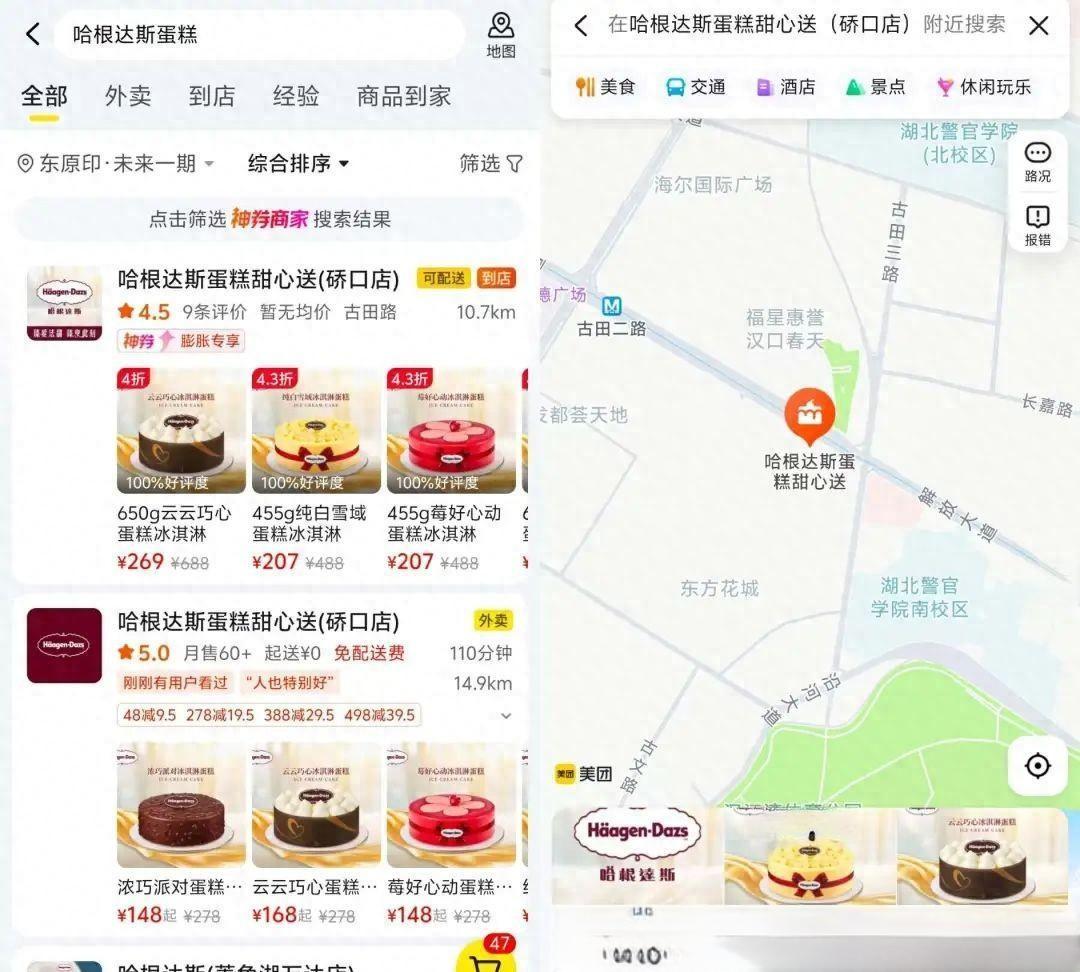1080x972 pixels.
Task: Go back from the 哈根达斯蛋糕 search results
Action: (x=32, y=35)
